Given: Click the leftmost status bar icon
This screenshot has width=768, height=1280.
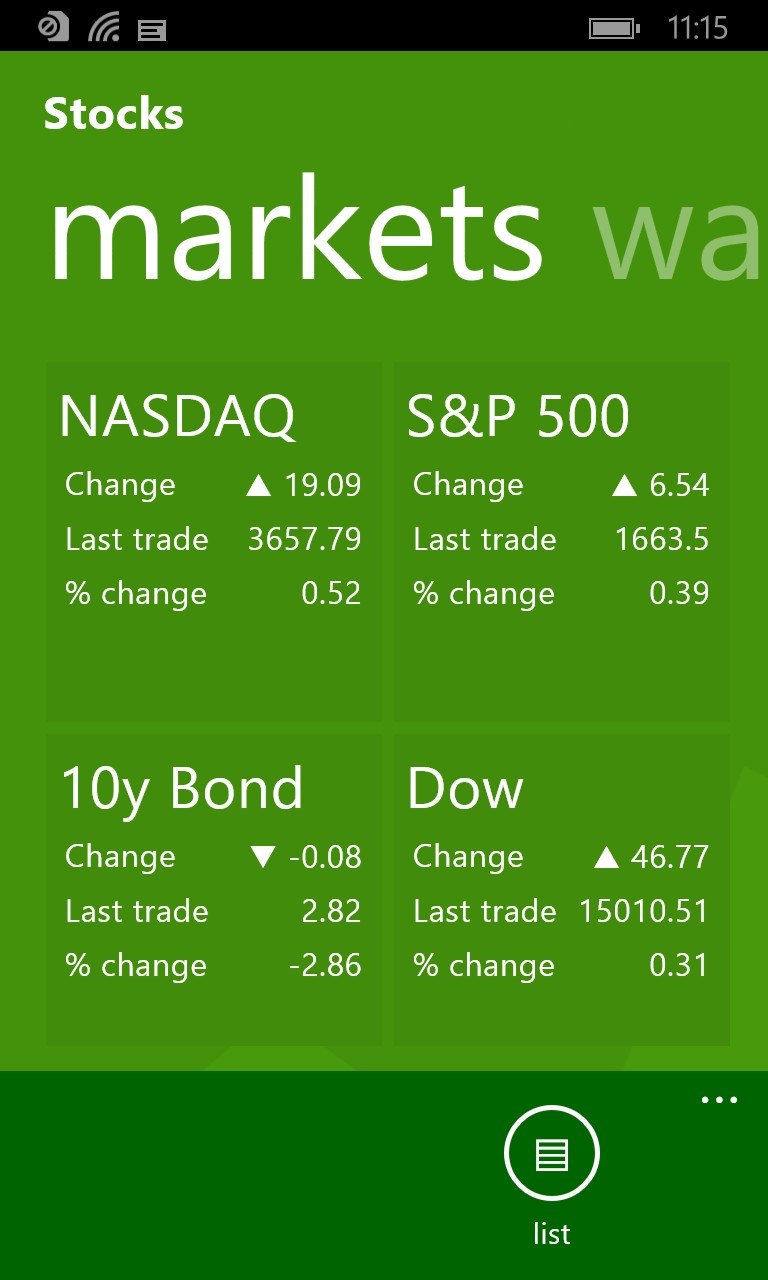Looking at the screenshot, I should [53, 27].
